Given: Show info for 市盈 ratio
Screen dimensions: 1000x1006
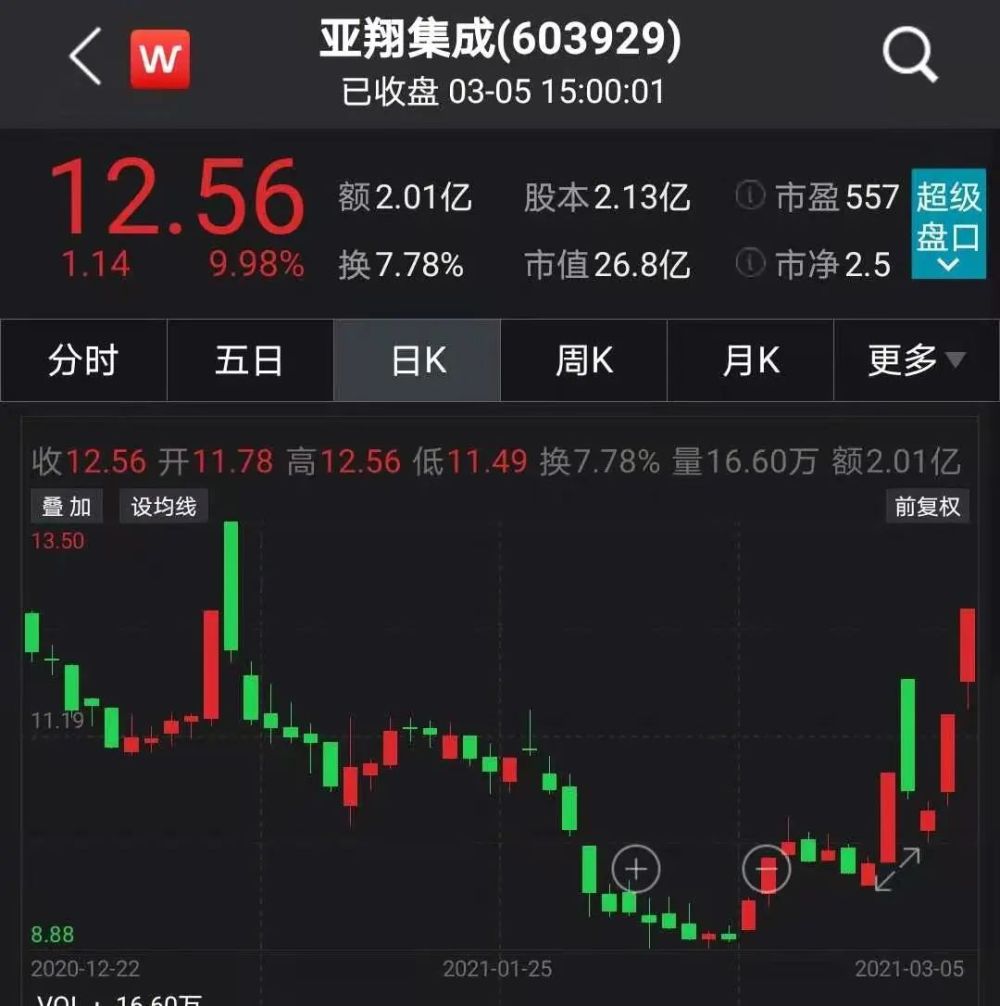Looking at the screenshot, I should point(750,196).
